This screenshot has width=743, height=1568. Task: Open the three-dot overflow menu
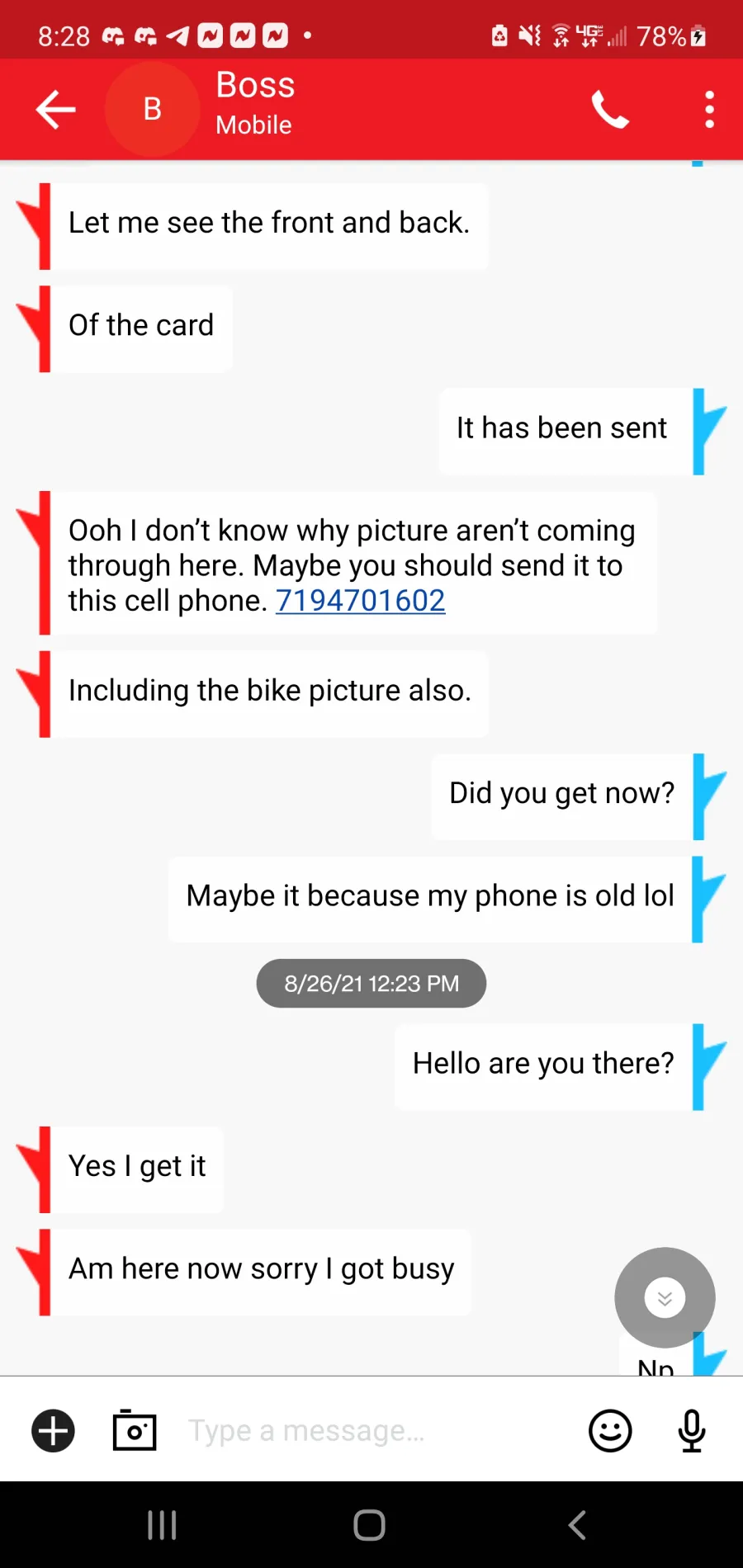coord(709,110)
